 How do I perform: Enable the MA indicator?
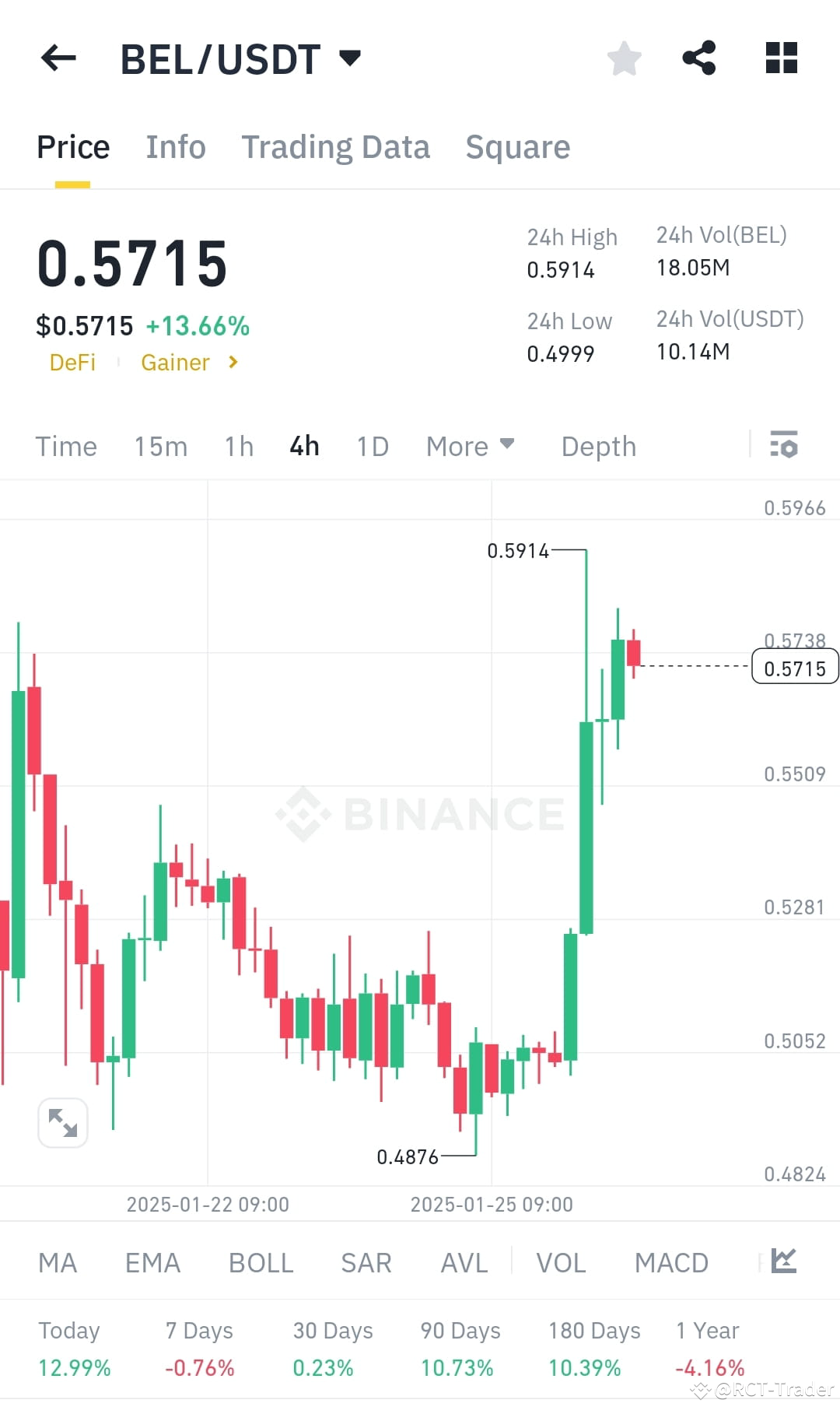click(58, 1262)
